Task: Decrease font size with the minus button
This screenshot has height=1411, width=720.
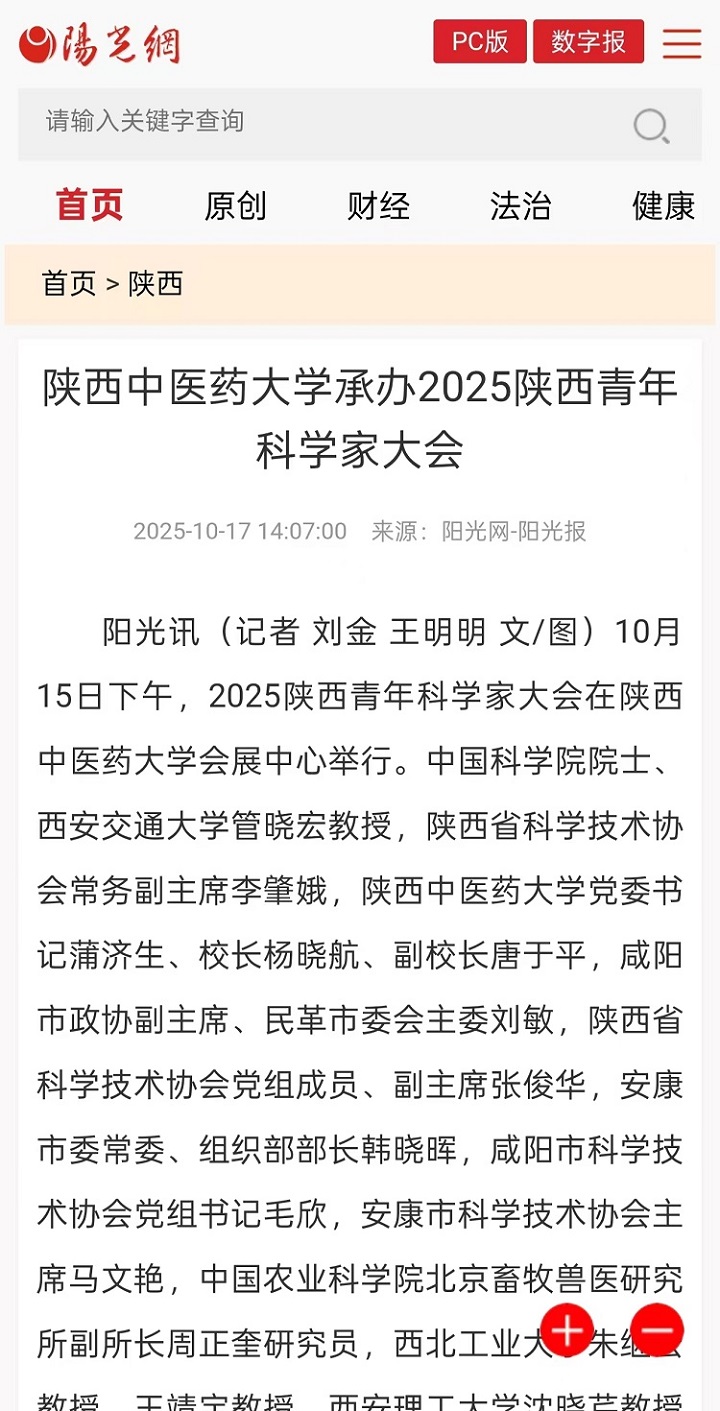Action: point(657,1330)
